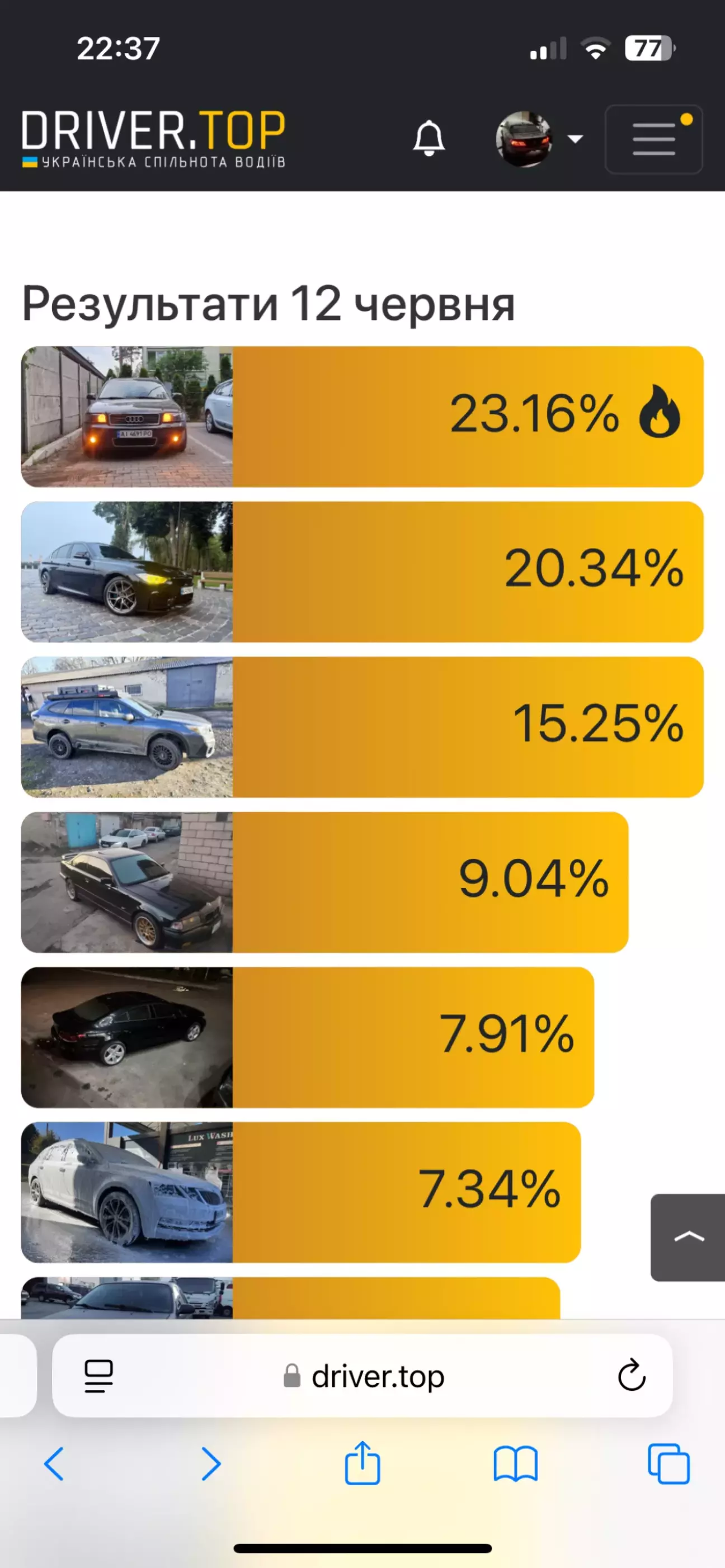The image size is (725, 1568).
Task: Tap the scroll-to-top arrow button
Action: 688,1238
